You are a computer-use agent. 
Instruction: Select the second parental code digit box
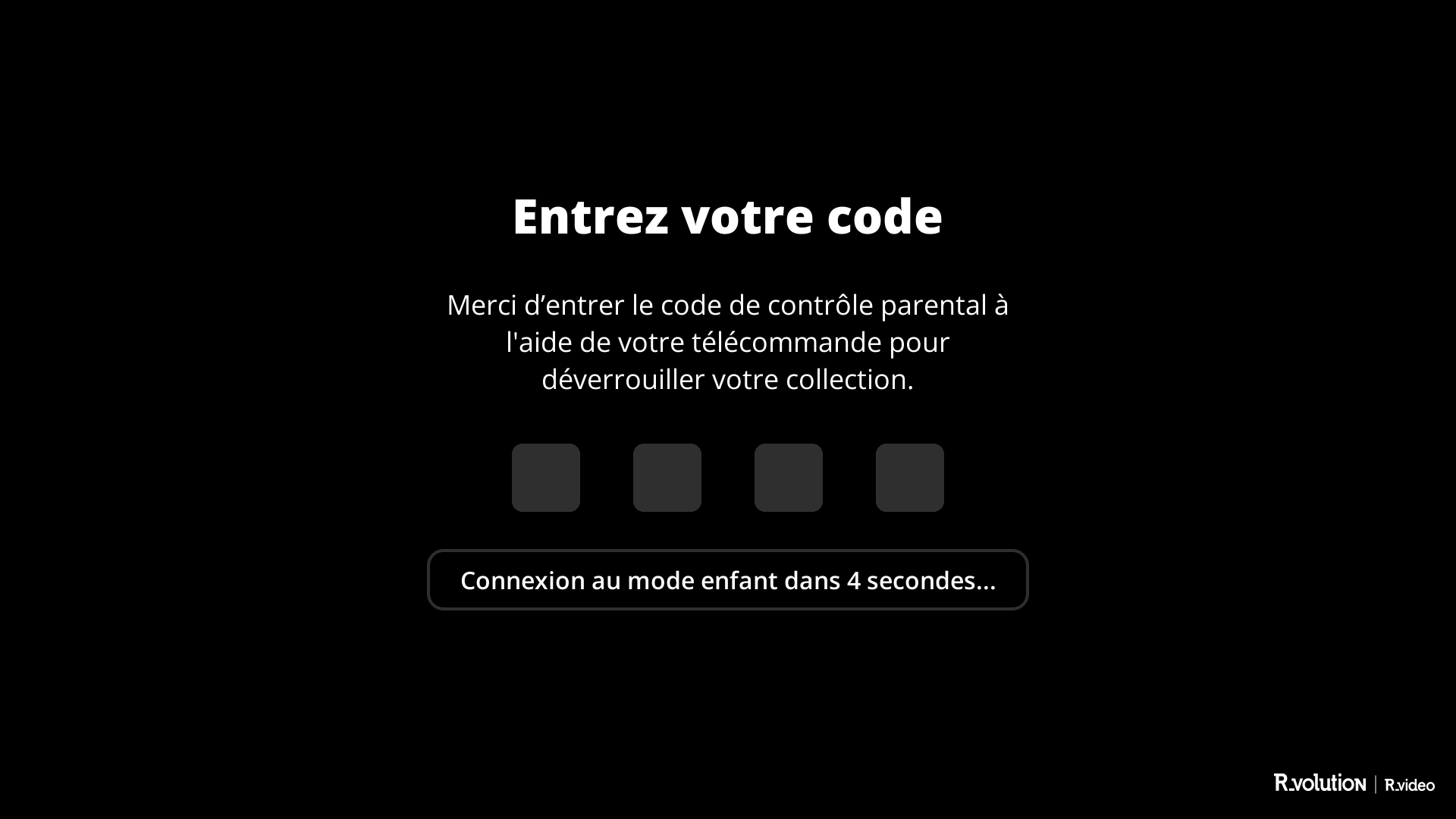(667, 478)
